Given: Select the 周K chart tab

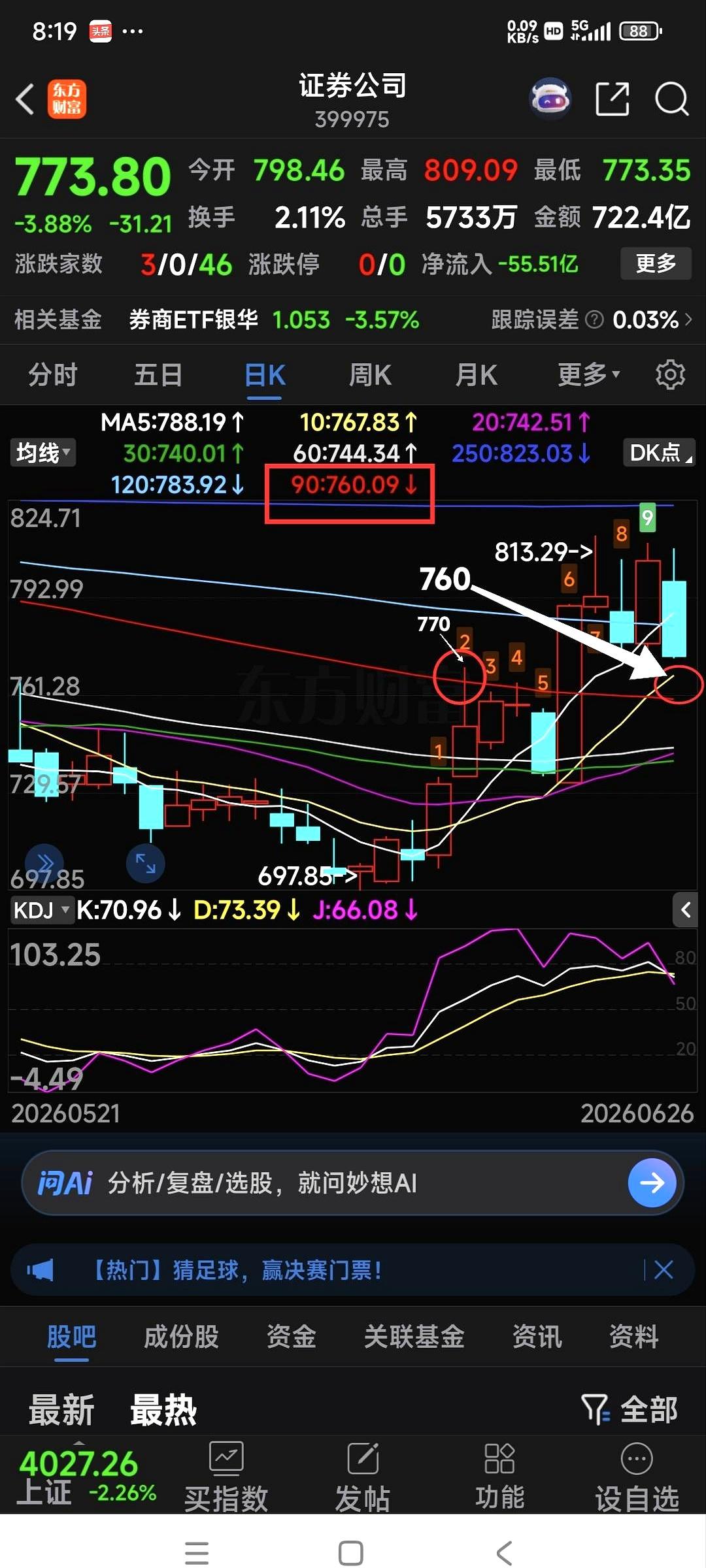Looking at the screenshot, I should (x=370, y=375).
